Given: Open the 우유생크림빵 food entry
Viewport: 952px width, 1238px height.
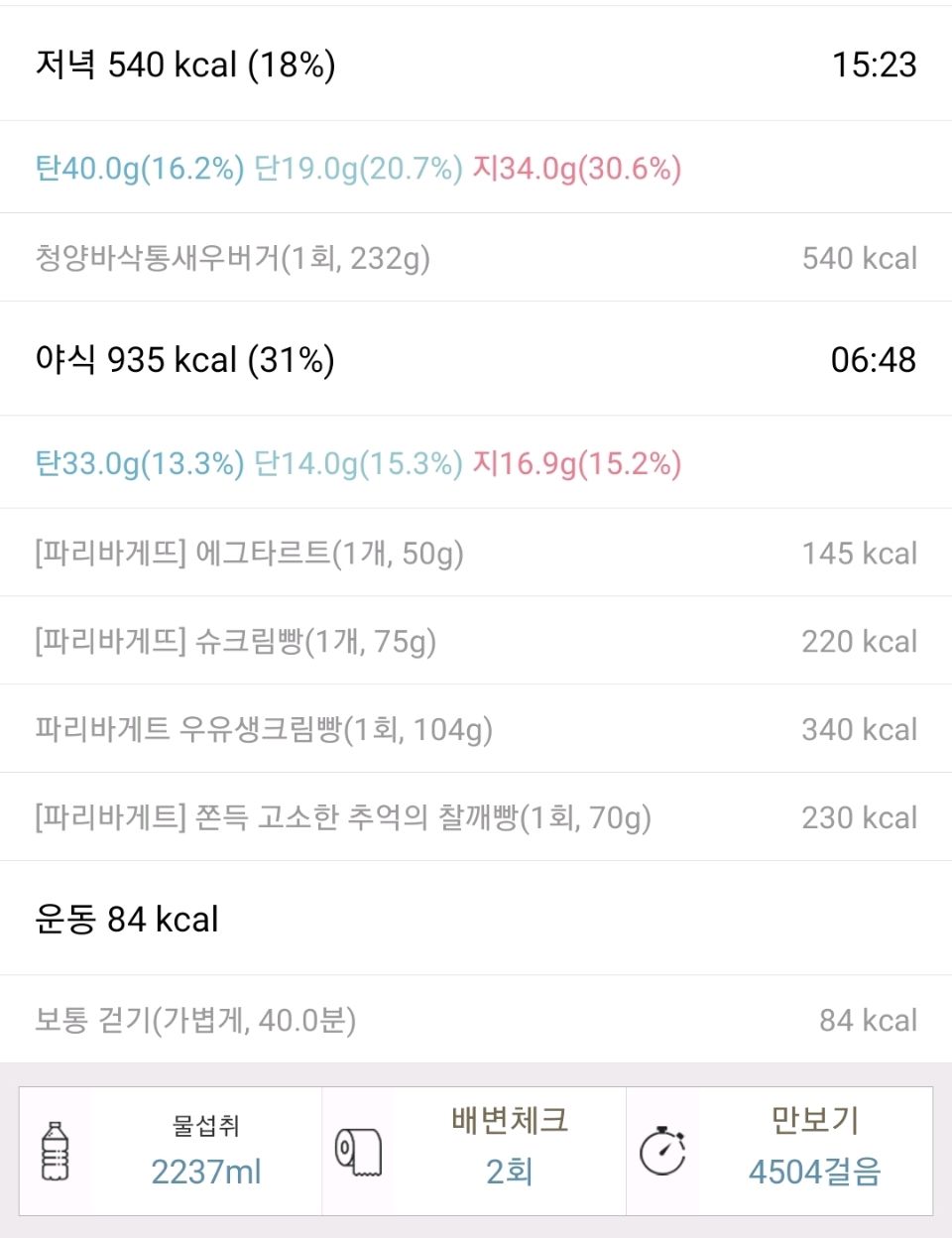Looking at the screenshot, I should [476, 729].
